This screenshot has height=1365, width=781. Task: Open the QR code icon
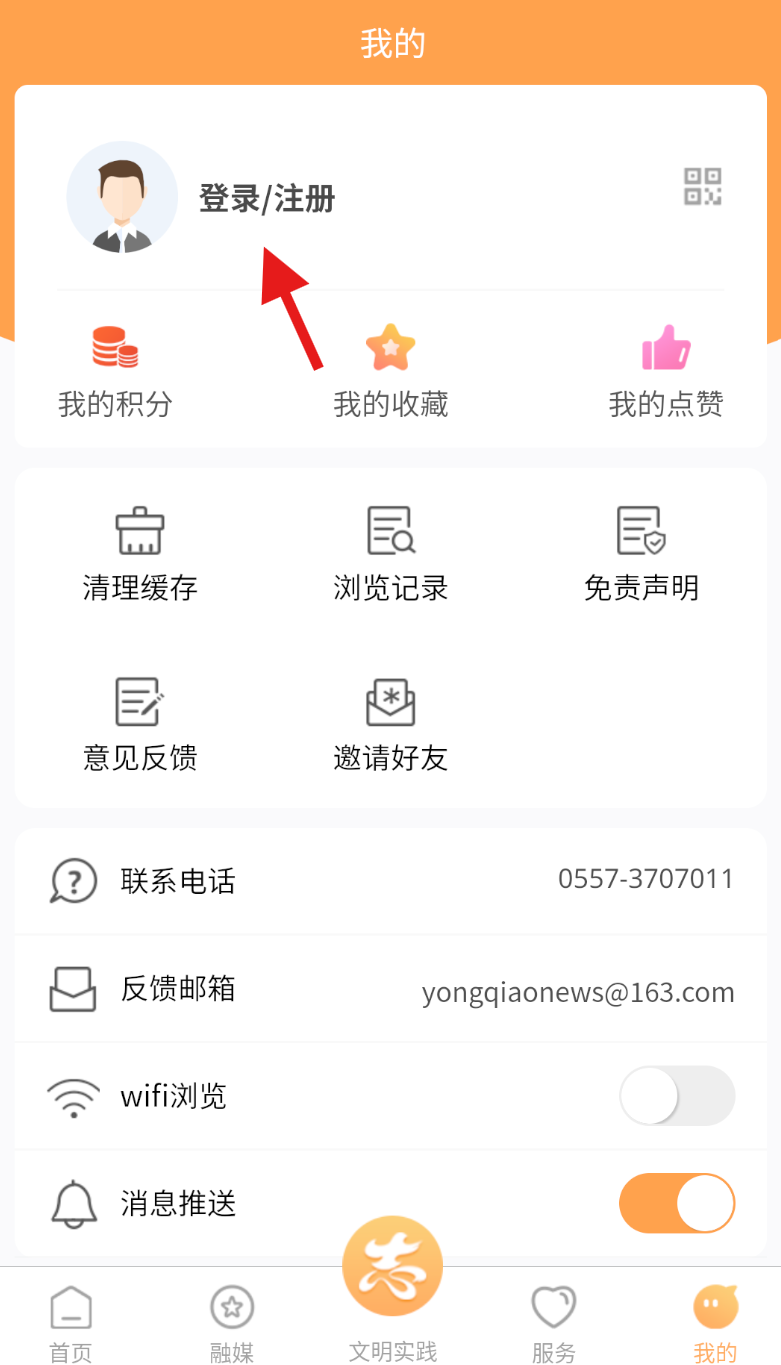point(702,187)
